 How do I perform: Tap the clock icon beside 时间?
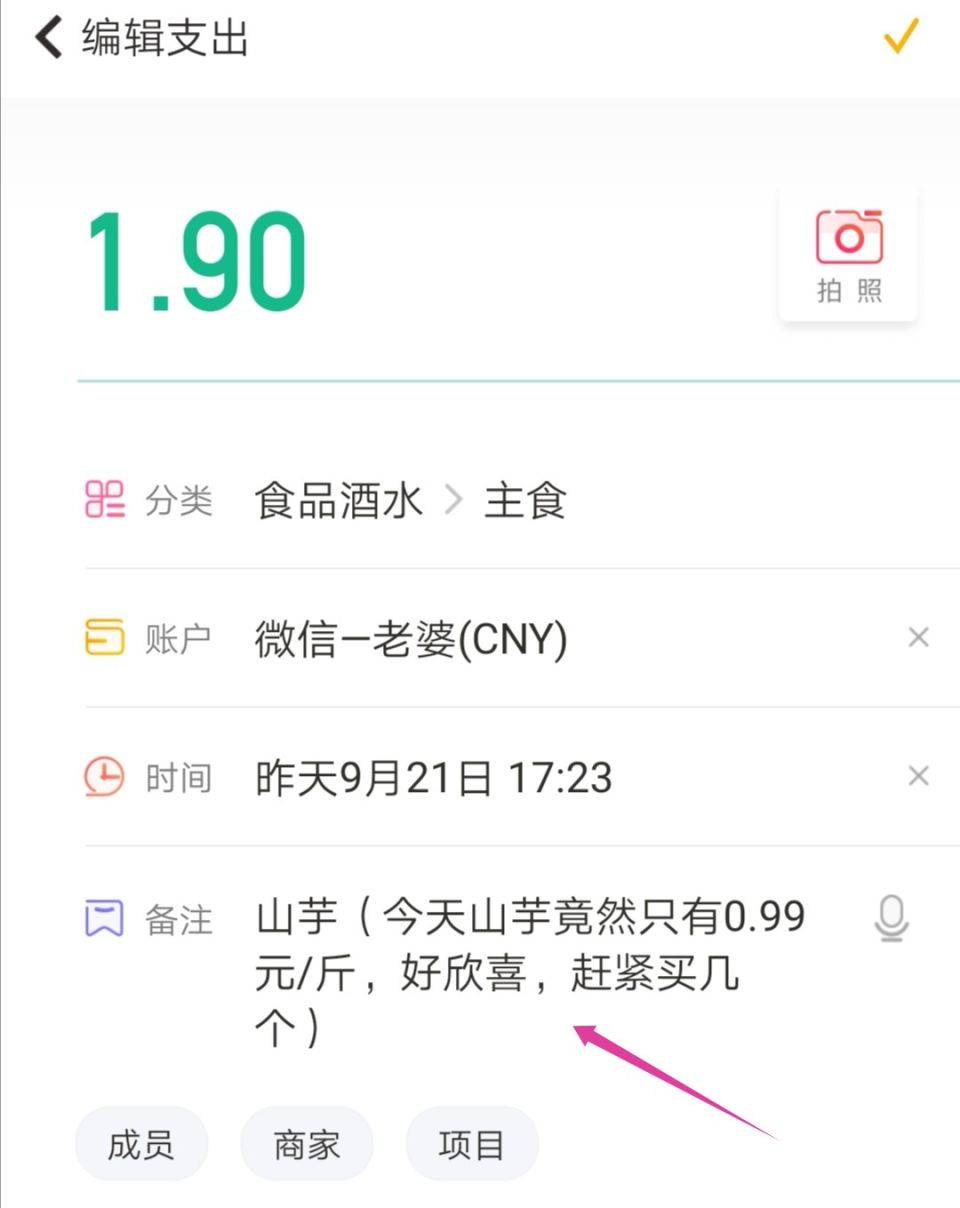[106, 777]
